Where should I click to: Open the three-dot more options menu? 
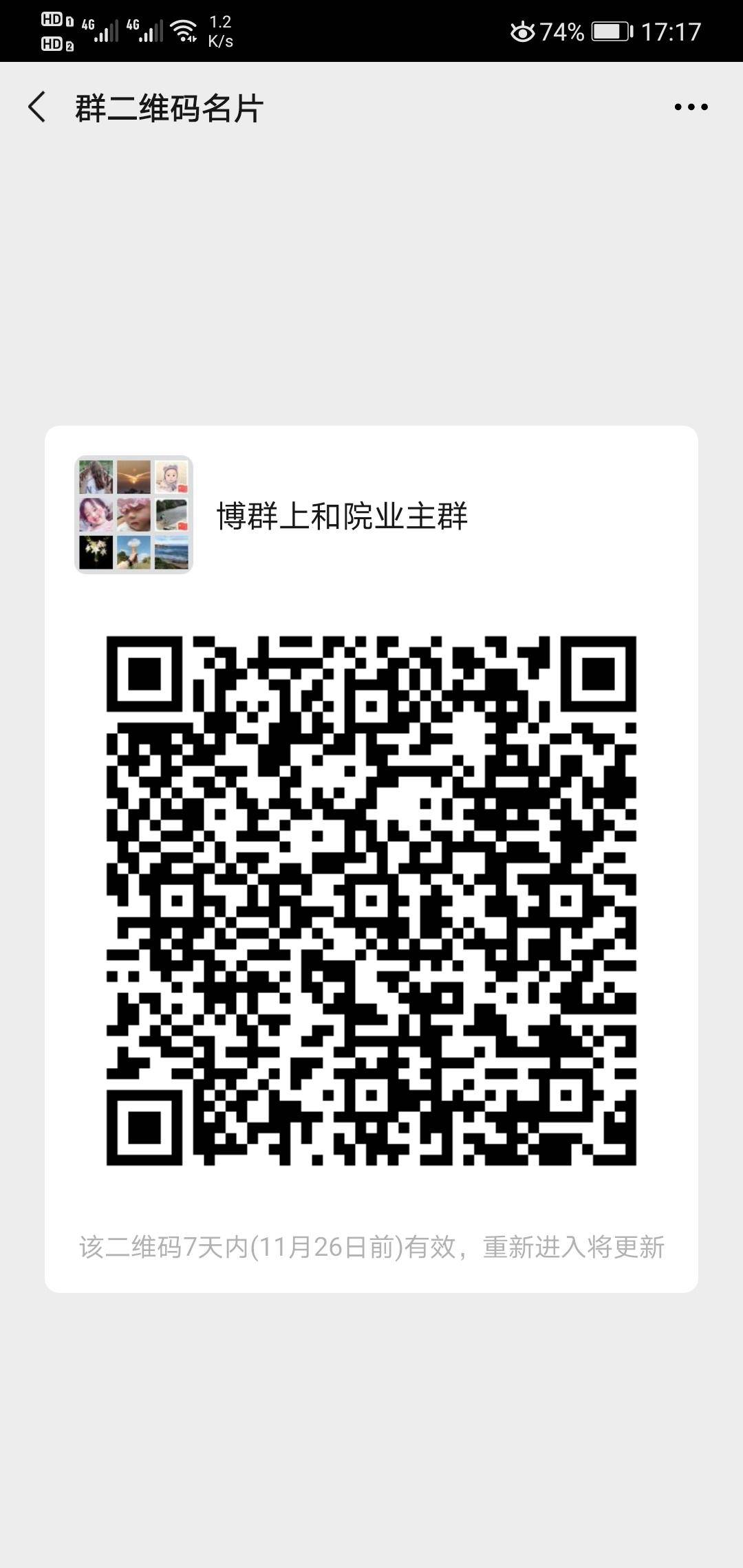pos(691,107)
